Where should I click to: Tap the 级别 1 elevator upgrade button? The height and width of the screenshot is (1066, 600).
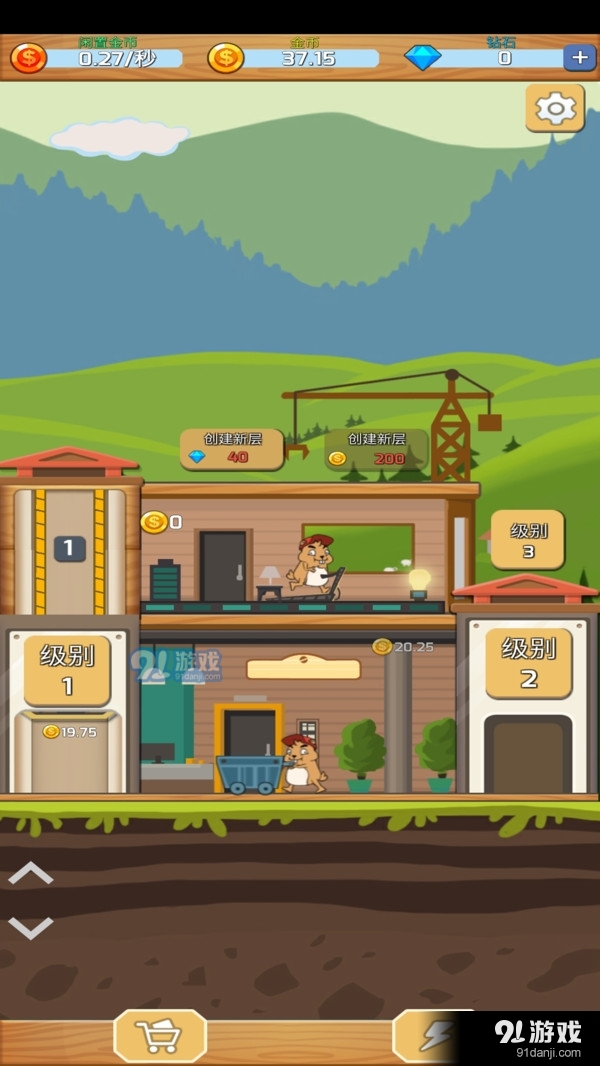click(67, 671)
